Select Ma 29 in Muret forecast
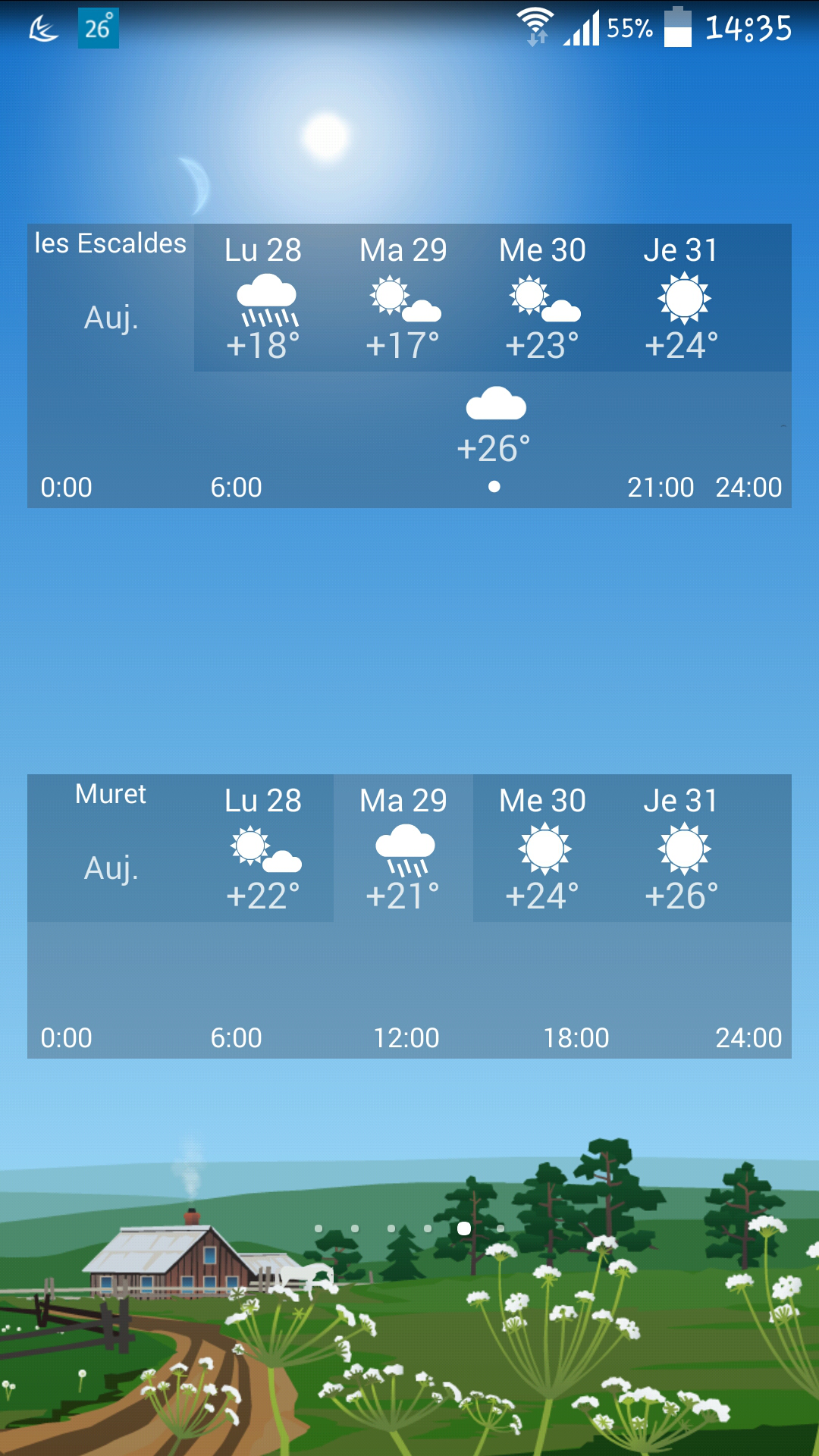Viewport: 819px width, 1456px height. (403, 849)
